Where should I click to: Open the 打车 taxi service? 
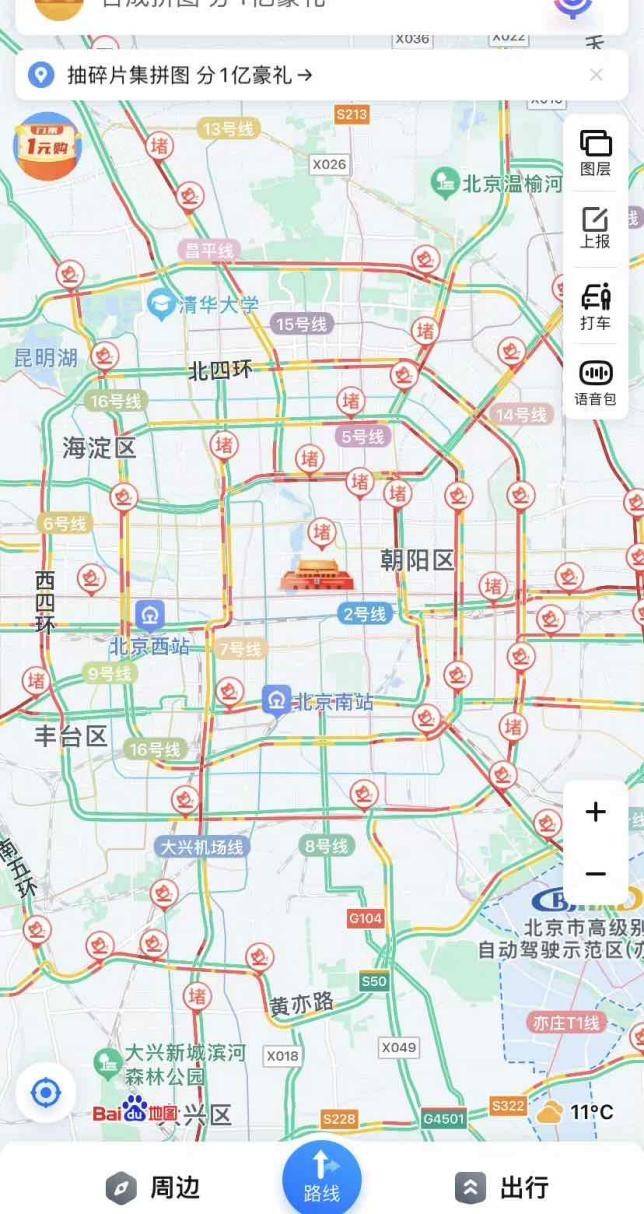pyautogui.click(x=595, y=307)
